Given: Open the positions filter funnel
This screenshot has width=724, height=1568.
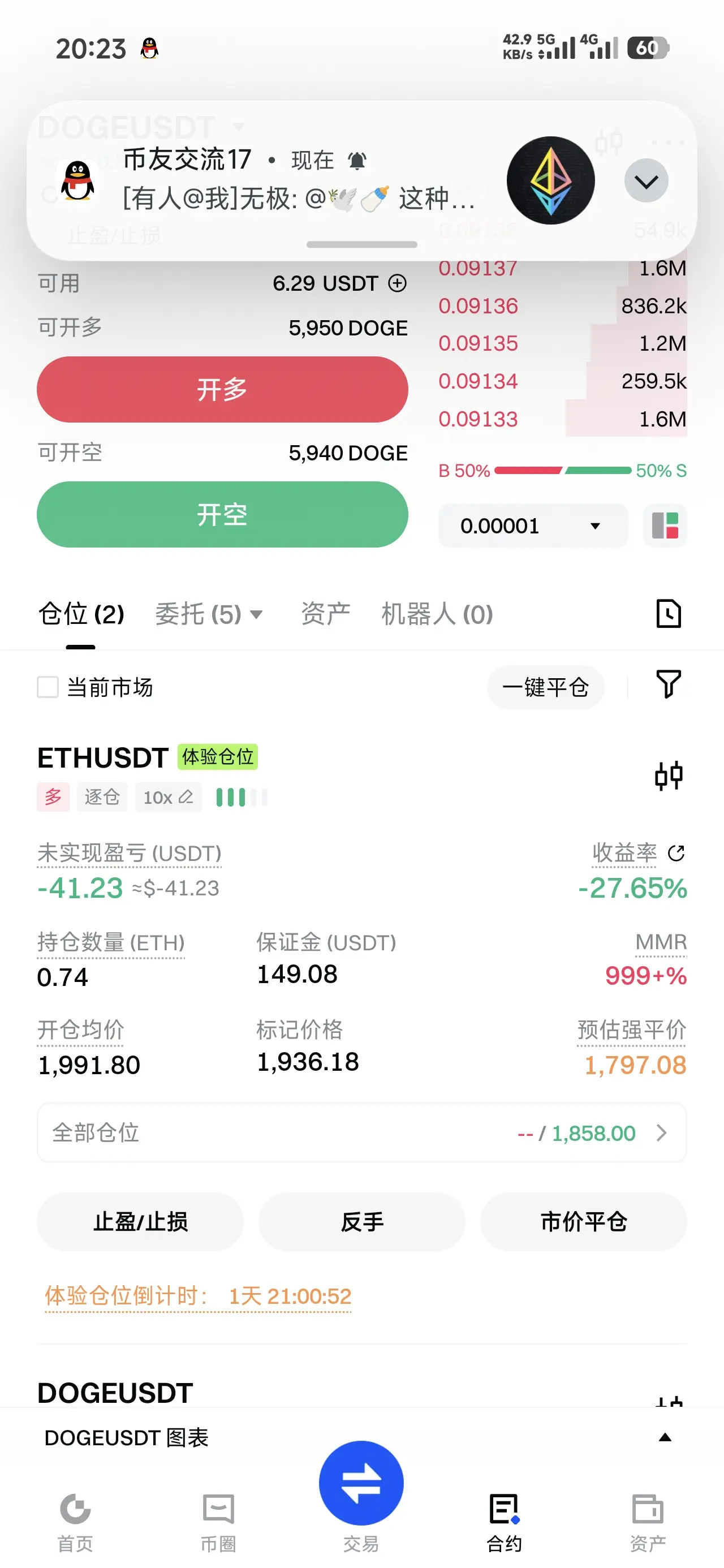Looking at the screenshot, I should click(x=668, y=684).
